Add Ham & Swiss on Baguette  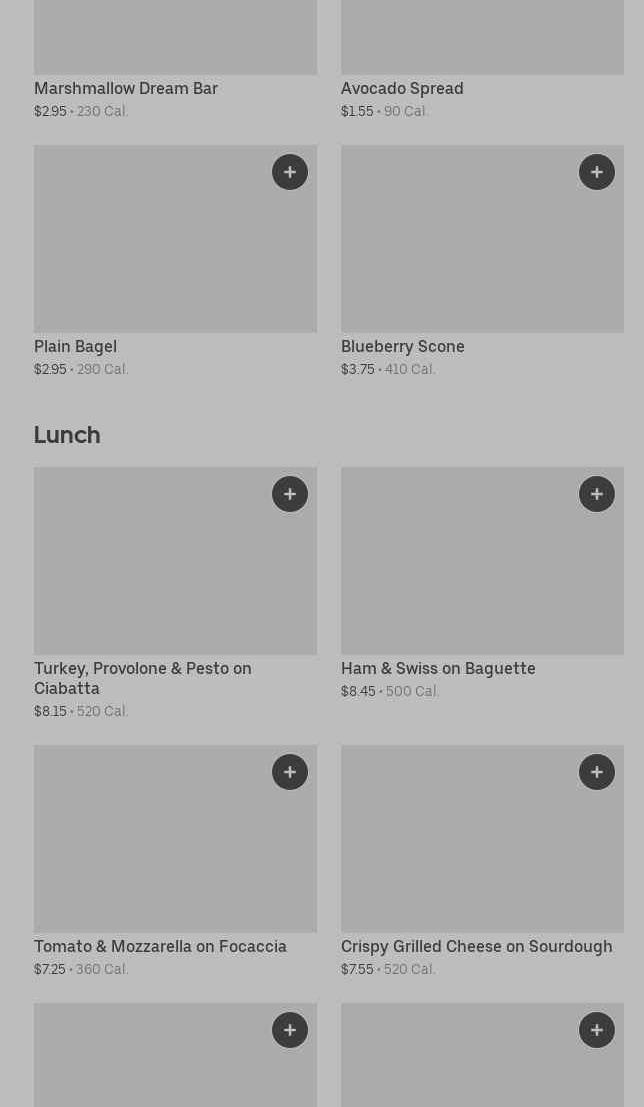597,493
